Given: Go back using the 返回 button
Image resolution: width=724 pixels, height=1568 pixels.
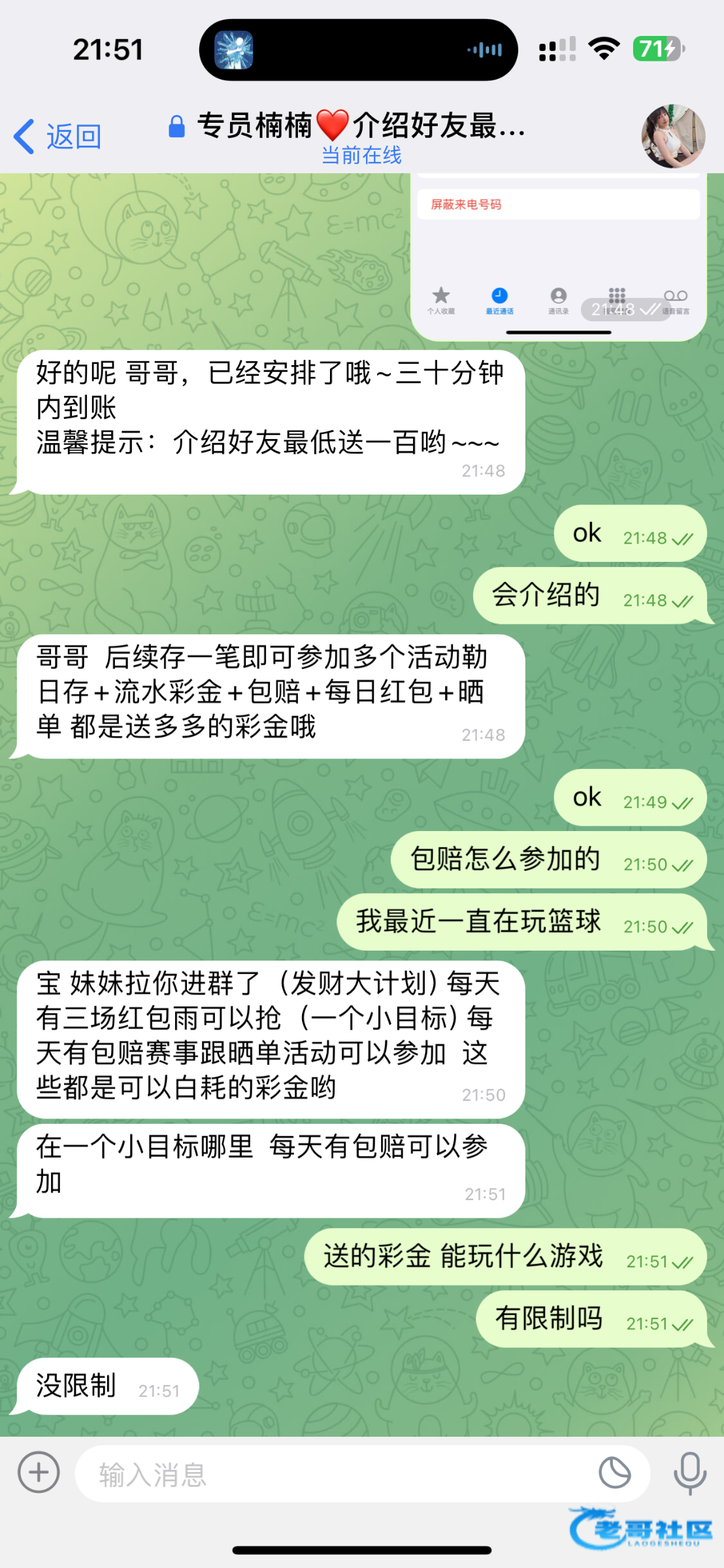Looking at the screenshot, I should click(x=58, y=137).
